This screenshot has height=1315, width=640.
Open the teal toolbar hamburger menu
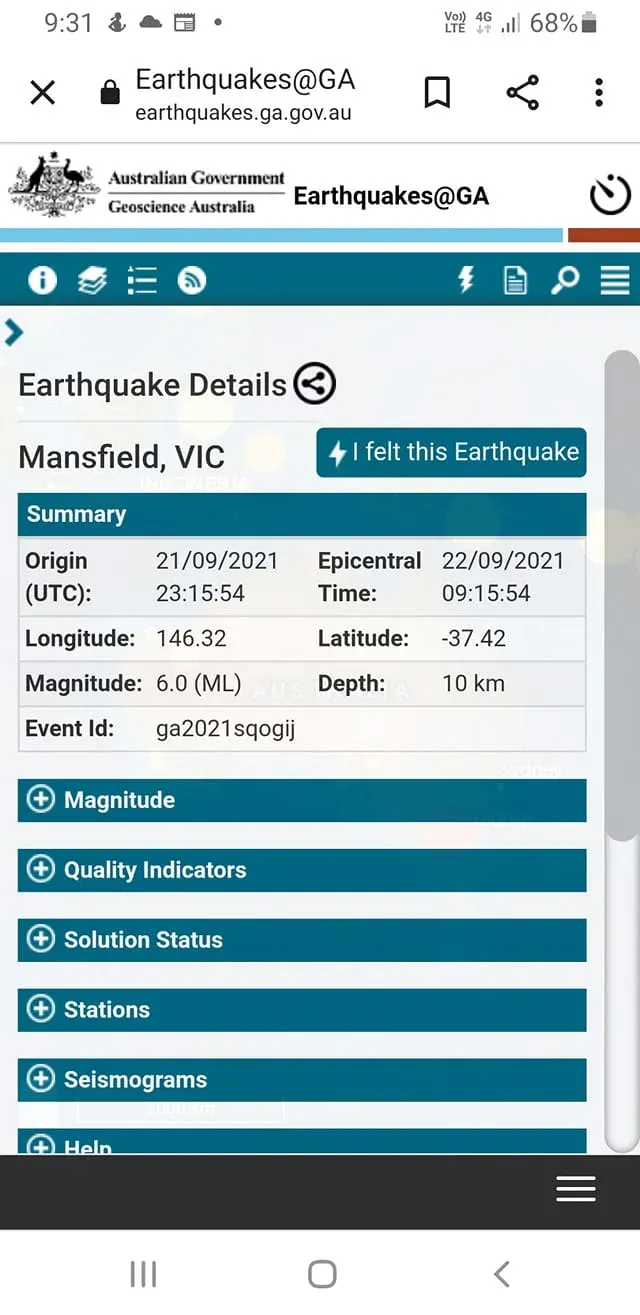tap(614, 280)
